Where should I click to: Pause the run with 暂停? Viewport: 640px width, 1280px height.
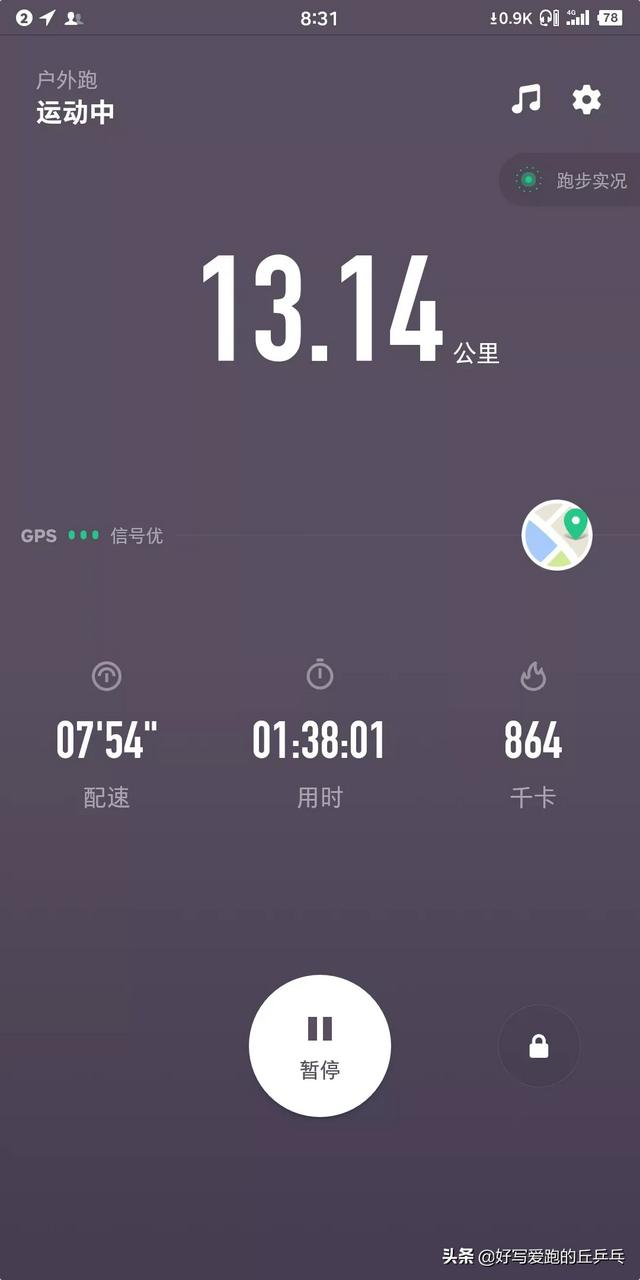(x=320, y=1046)
